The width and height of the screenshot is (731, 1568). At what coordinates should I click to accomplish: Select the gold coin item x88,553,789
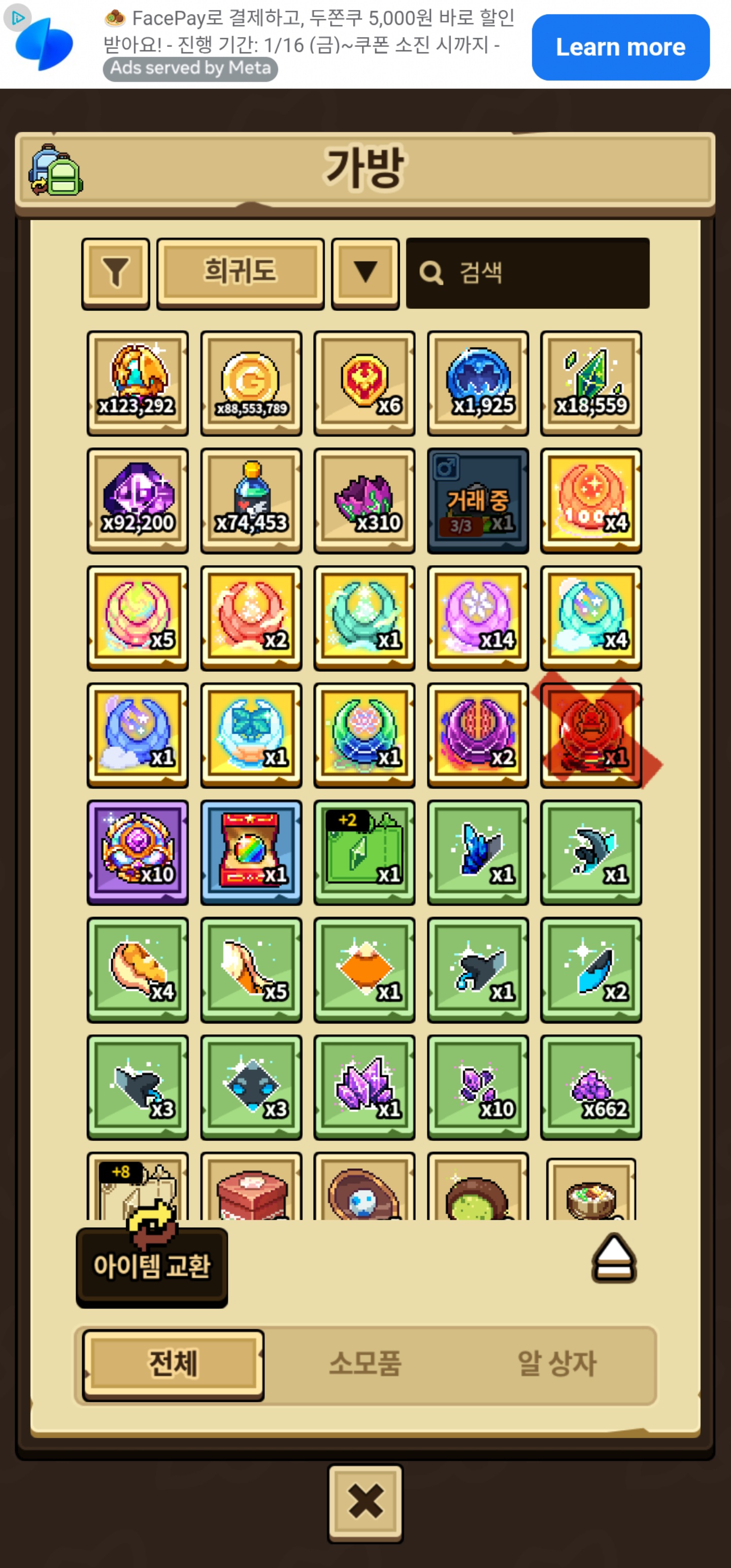pos(251,383)
